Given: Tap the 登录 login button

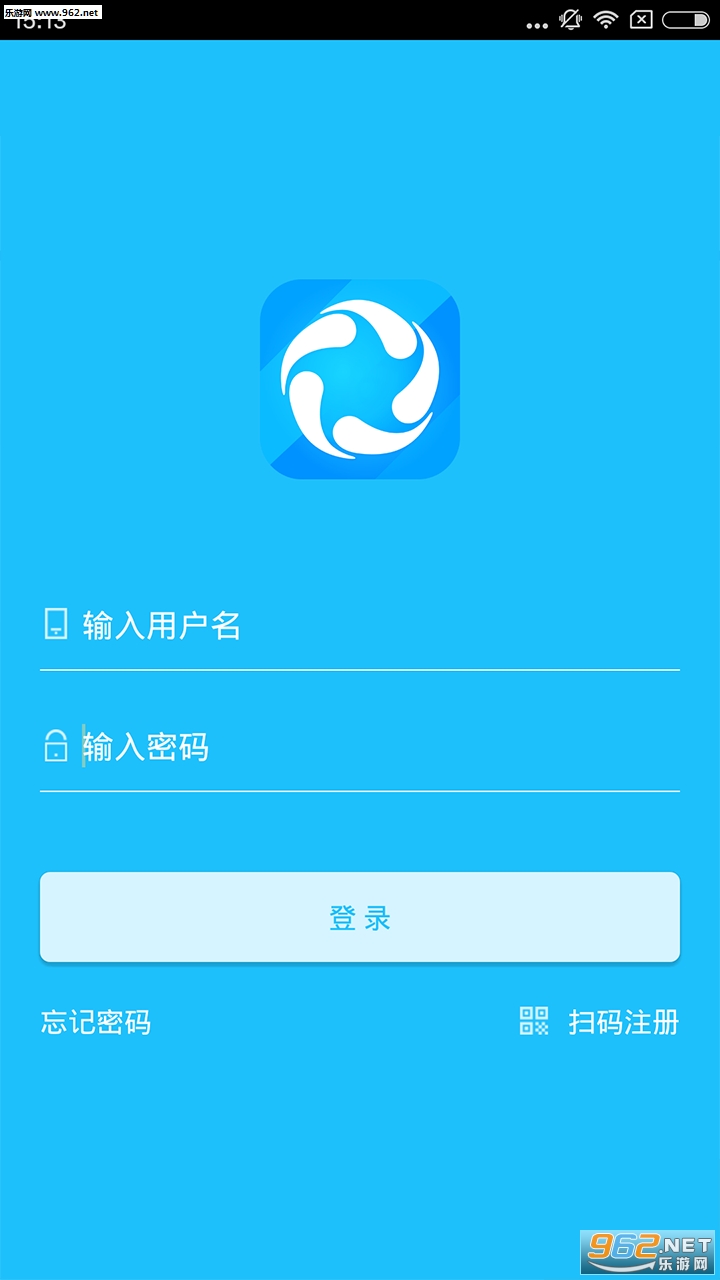Looking at the screenshot, I should 360,917.
